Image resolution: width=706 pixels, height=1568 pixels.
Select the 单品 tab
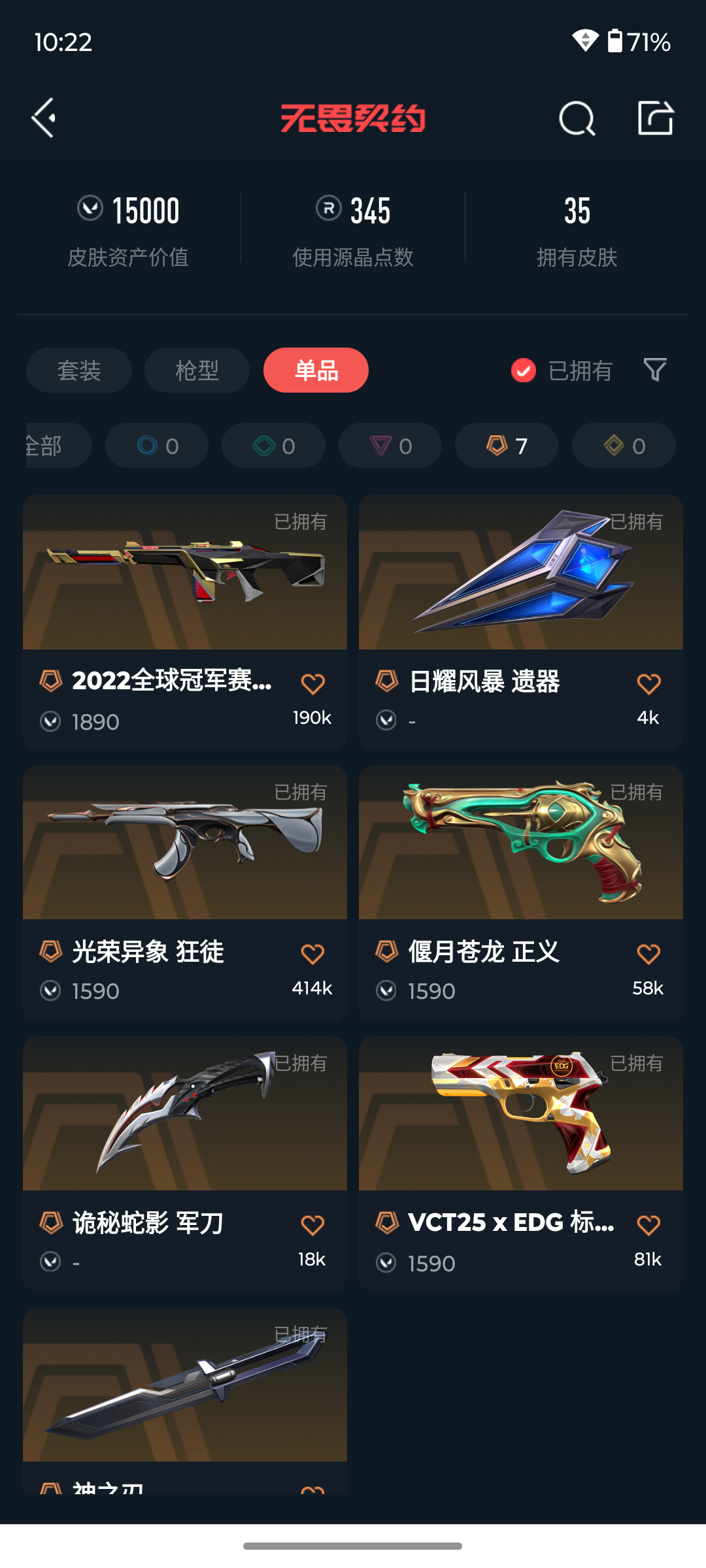(316, 370)
